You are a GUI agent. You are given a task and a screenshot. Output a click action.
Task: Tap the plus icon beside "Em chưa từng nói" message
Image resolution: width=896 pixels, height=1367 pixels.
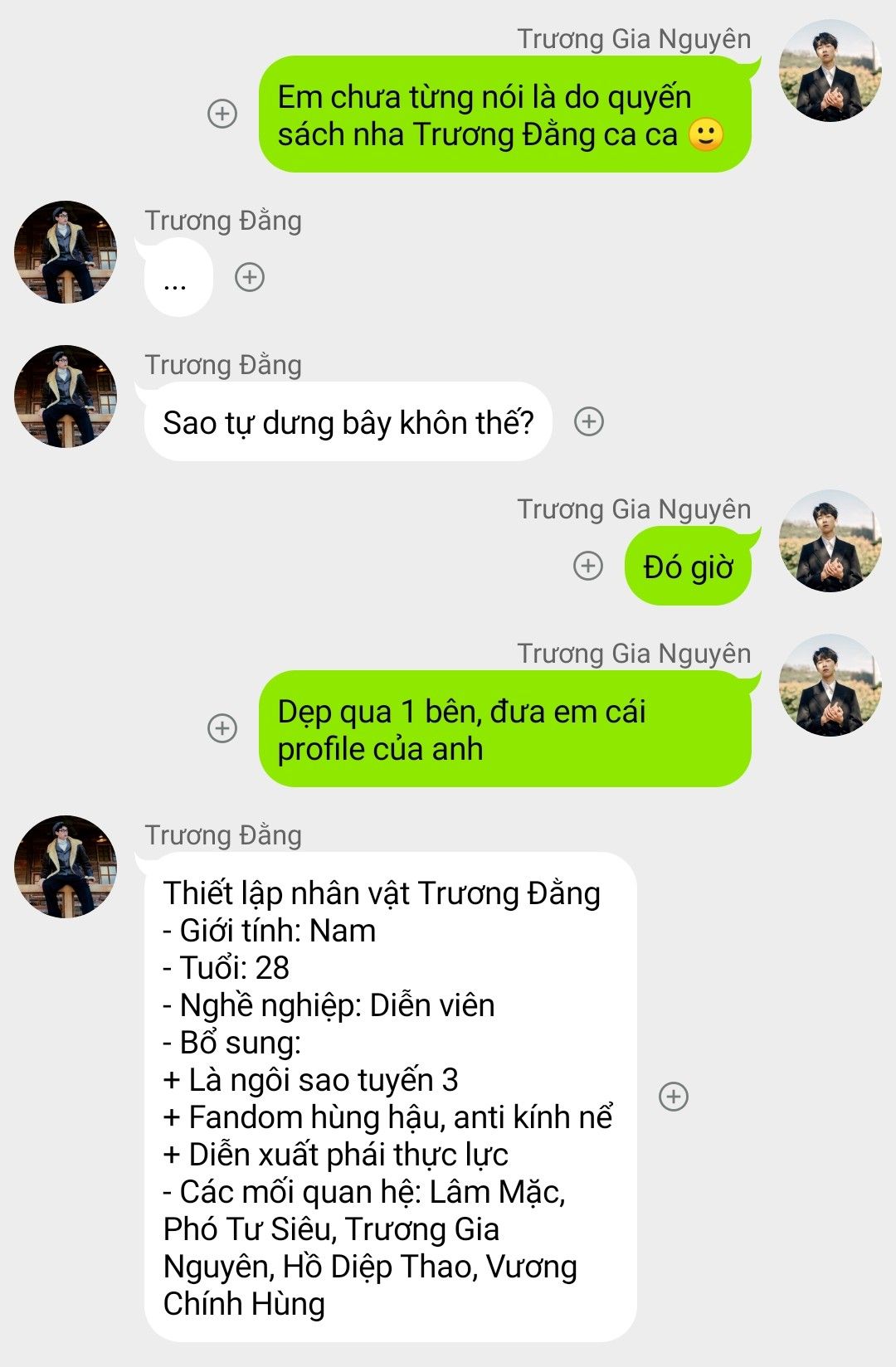(222, 114)
